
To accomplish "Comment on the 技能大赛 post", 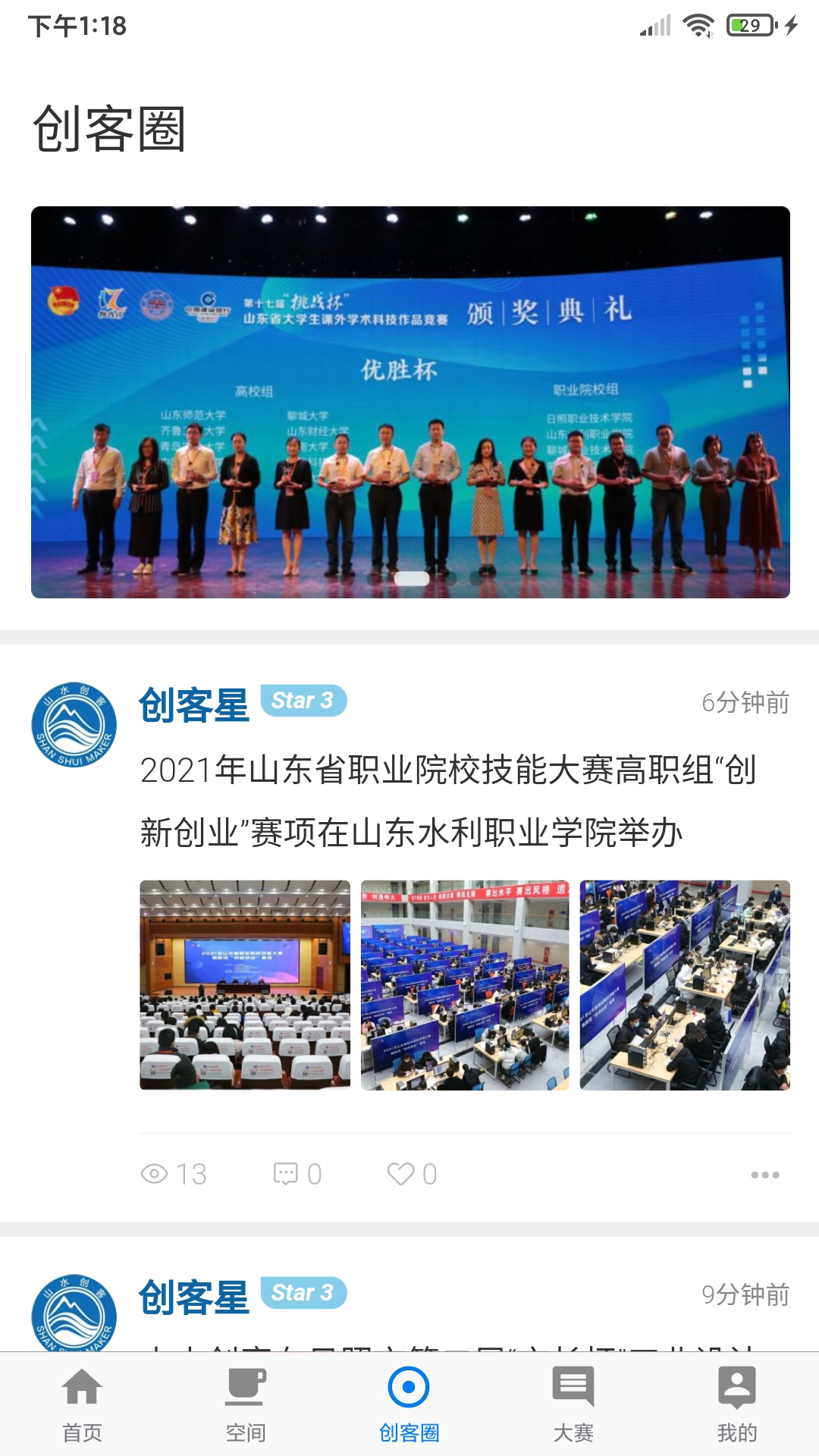I will (297, 1174).
